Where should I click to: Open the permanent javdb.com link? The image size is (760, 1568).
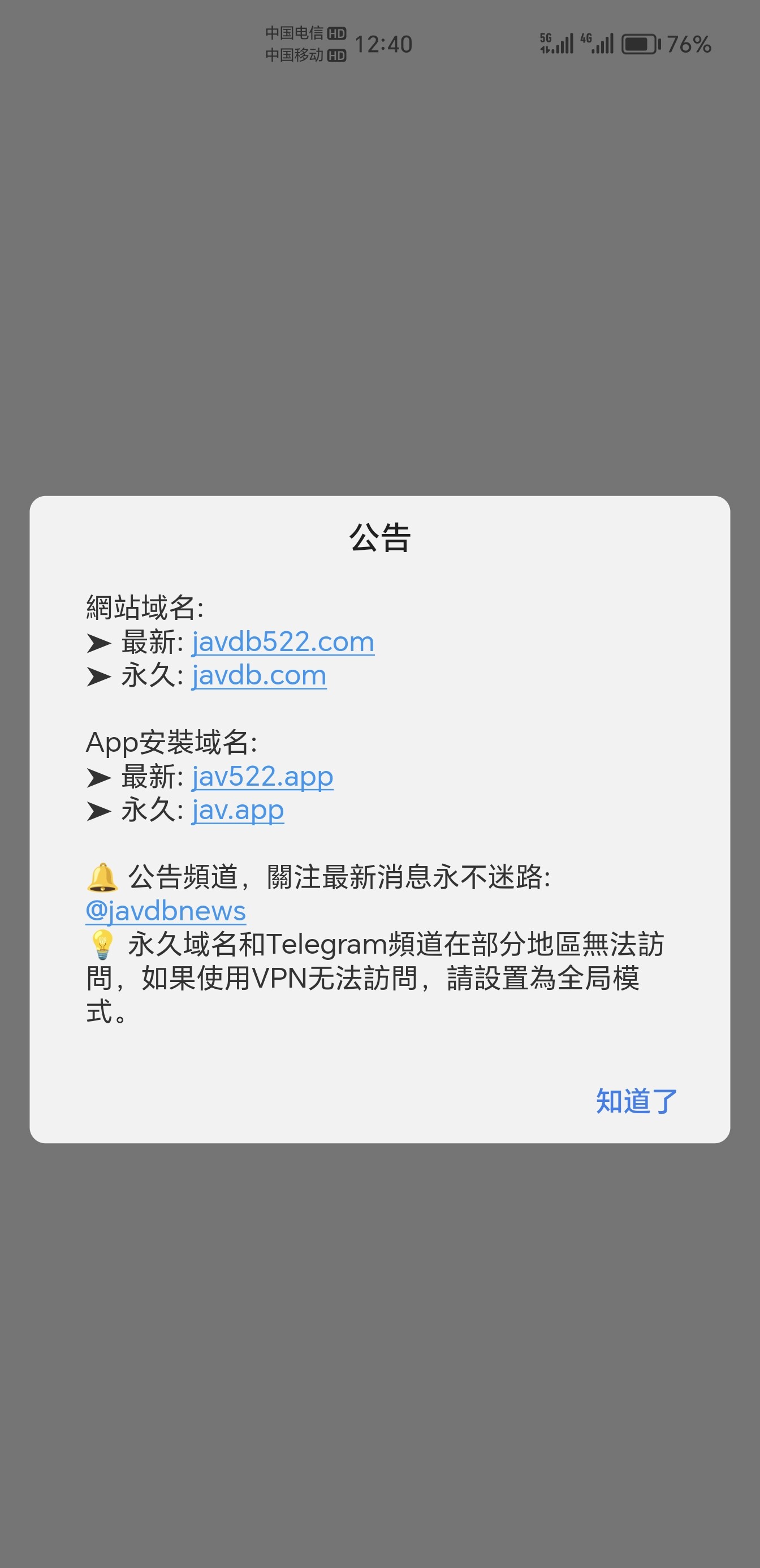coord(259,675)
